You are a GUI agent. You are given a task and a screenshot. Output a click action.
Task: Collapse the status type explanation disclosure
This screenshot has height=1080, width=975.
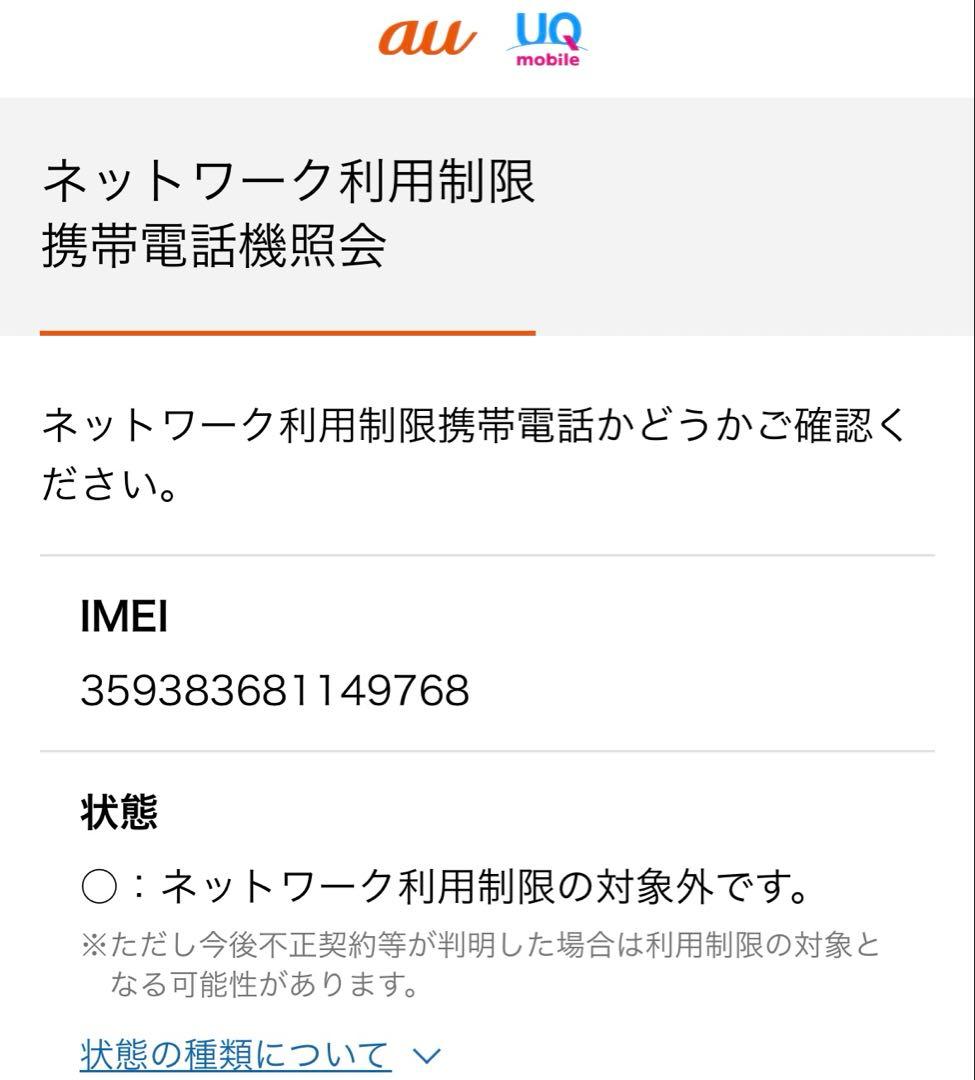click(x=235, y=1052)
